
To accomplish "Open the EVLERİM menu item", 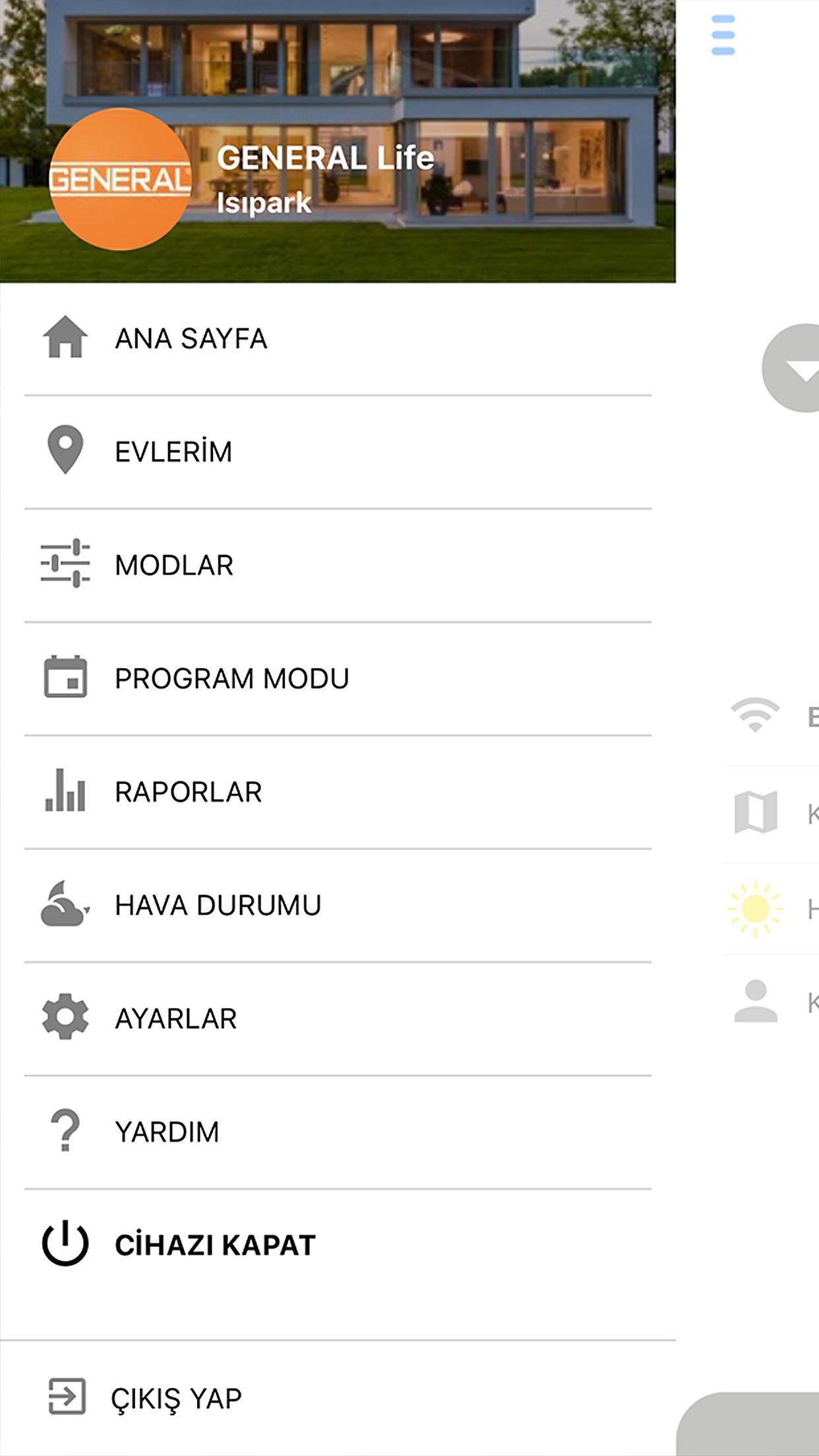I will (173, 452).
